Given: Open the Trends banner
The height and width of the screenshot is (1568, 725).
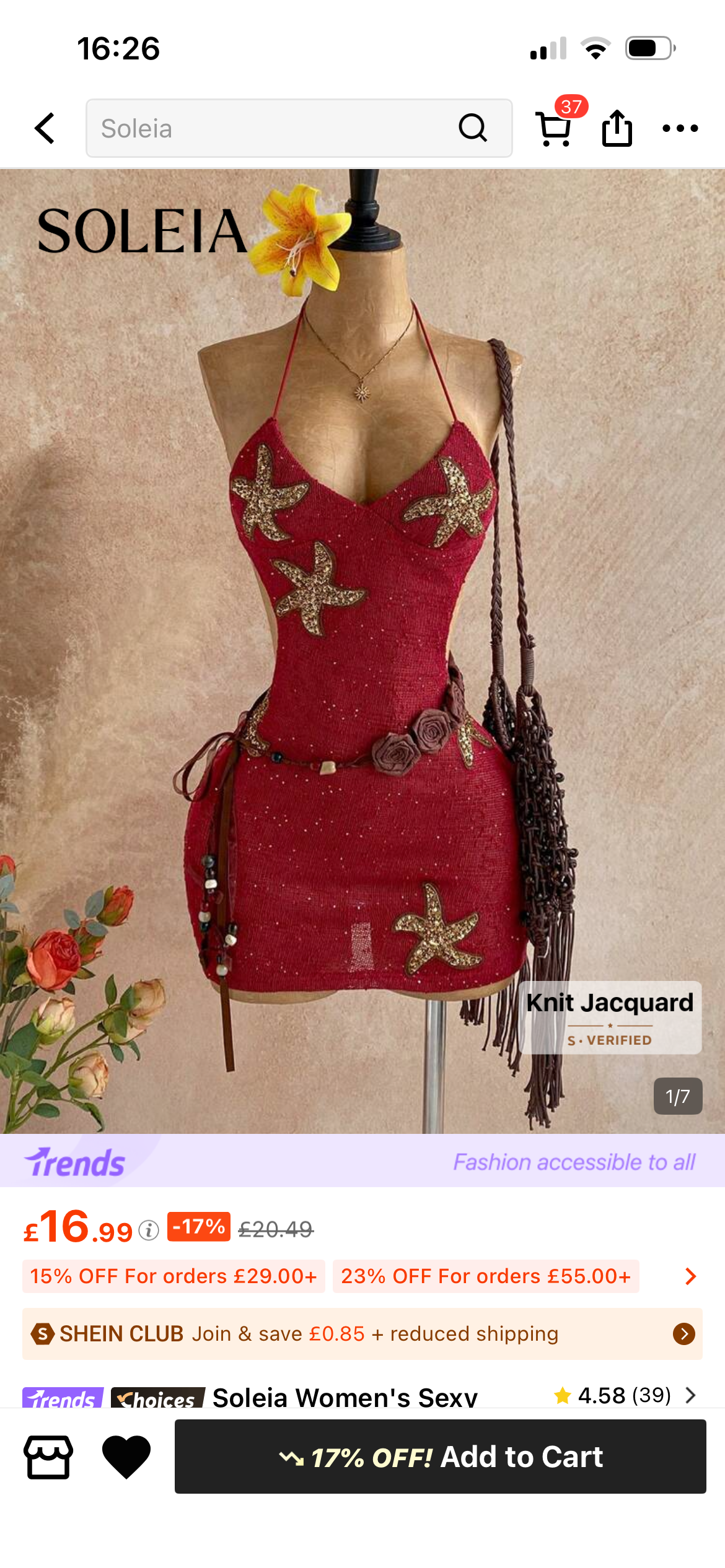Looking at the screenshot, I should [362, 1161].
